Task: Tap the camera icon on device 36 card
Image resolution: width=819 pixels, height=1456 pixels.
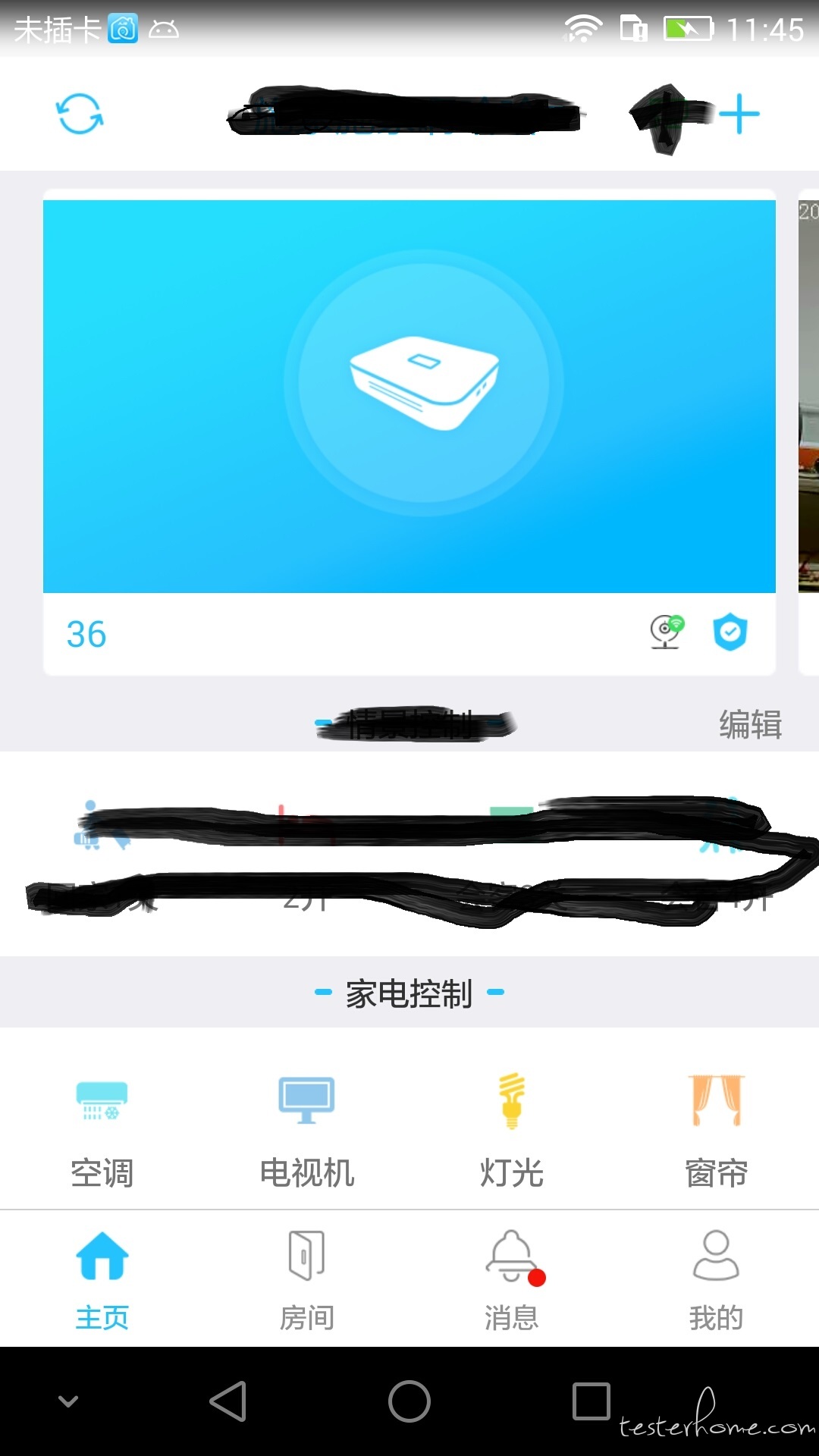Action: pyautogui.click(x=667, y=632)
